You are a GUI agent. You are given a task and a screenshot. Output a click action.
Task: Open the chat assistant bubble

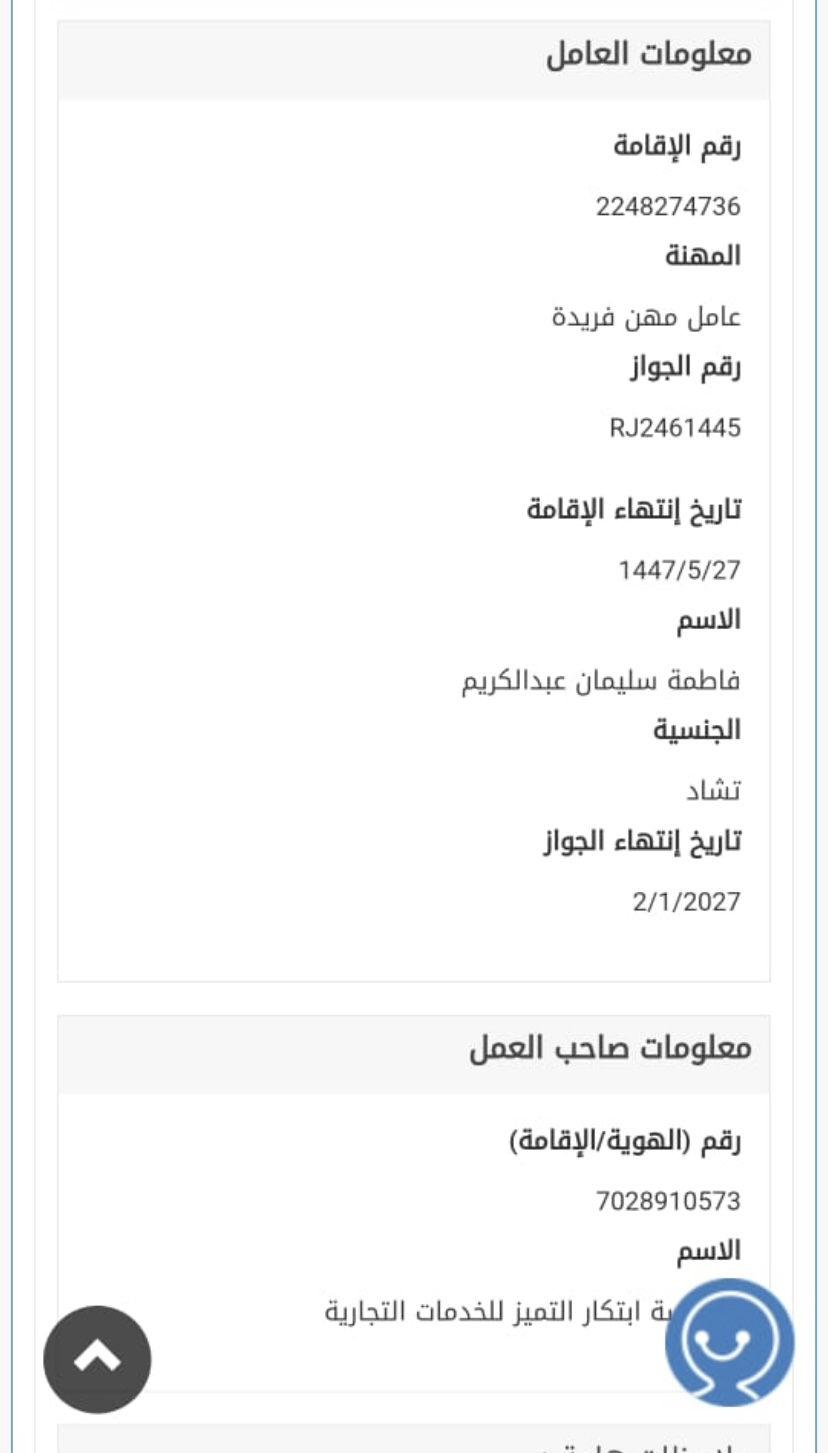[x=729, y=1343]
